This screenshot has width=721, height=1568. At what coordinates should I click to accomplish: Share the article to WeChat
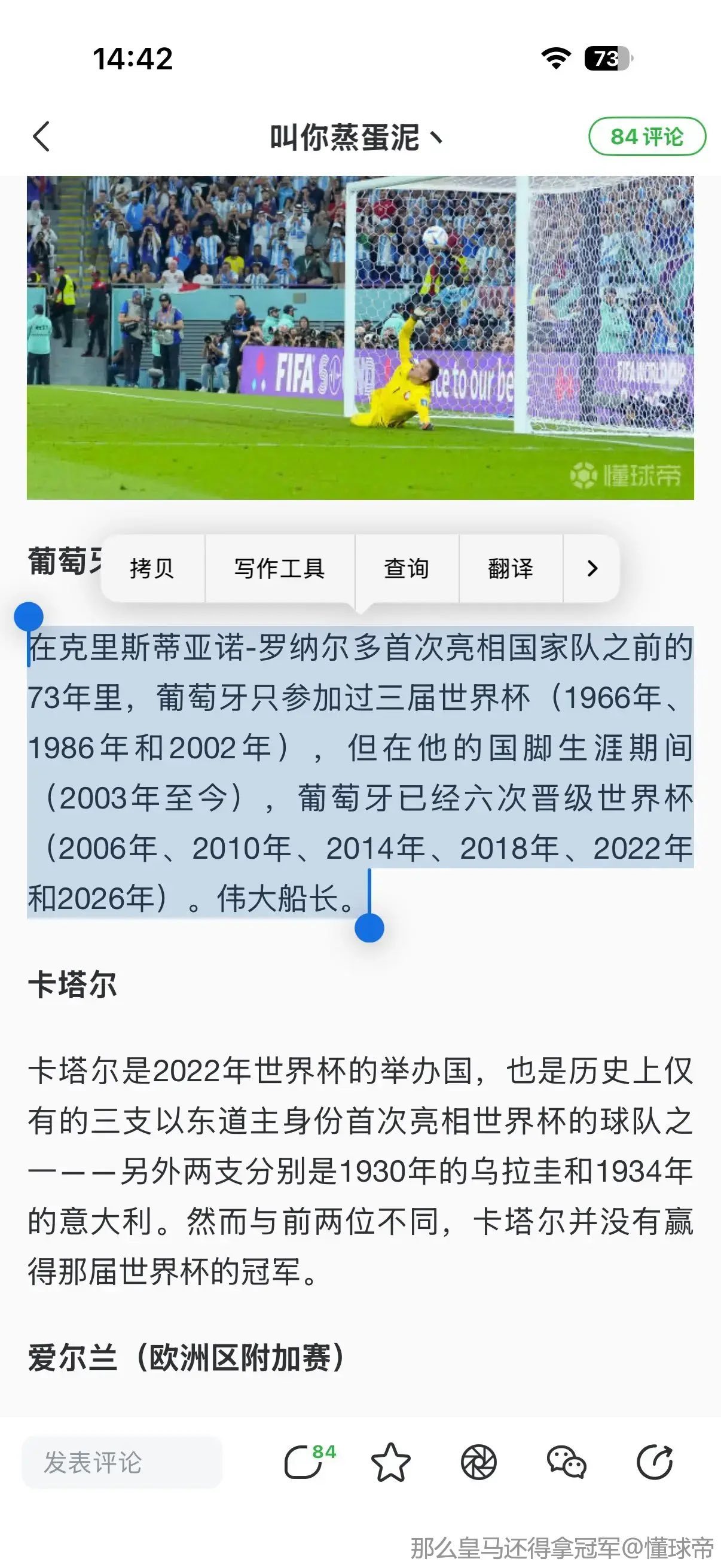click(x=566, y=1462)
